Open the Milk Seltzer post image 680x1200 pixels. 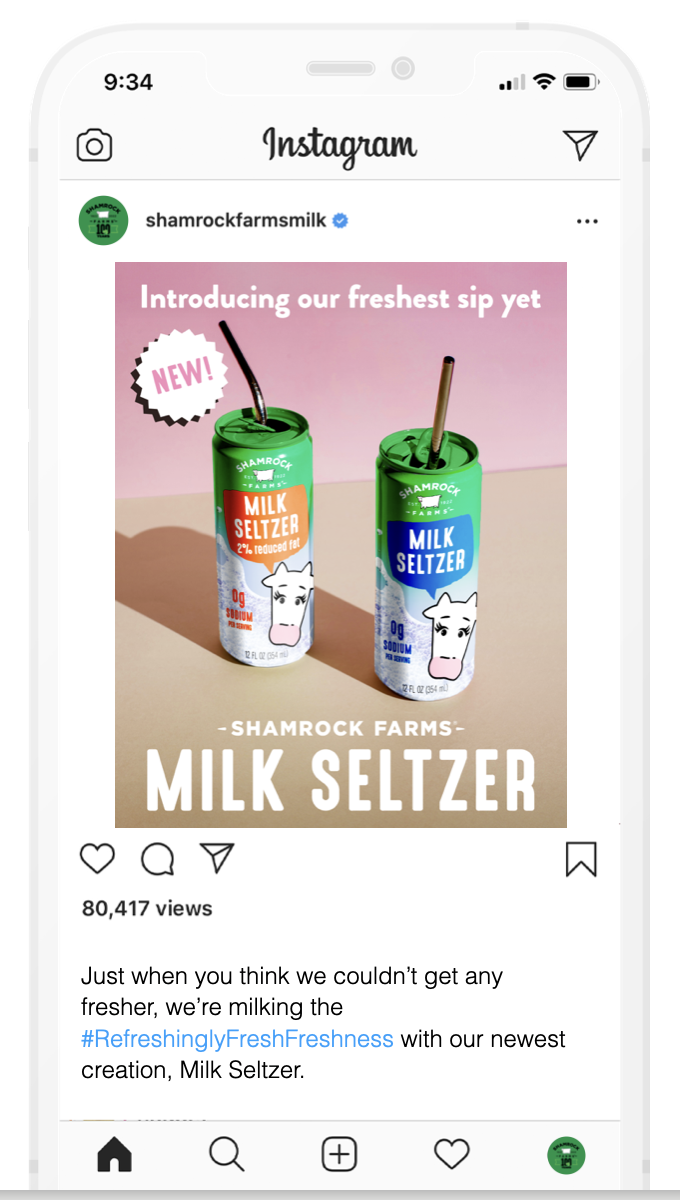[341, 545]
